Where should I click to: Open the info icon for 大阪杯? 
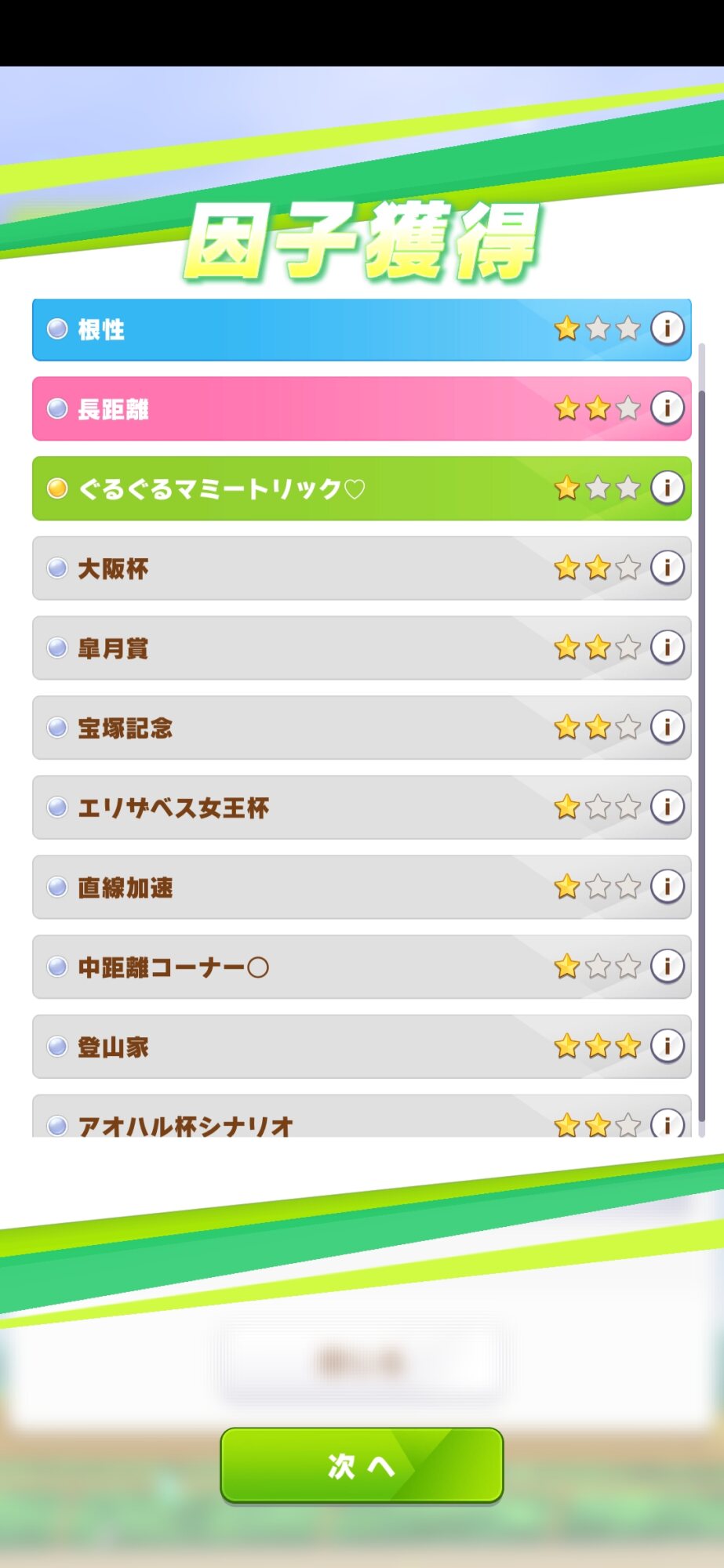click(x=668, y=568)
